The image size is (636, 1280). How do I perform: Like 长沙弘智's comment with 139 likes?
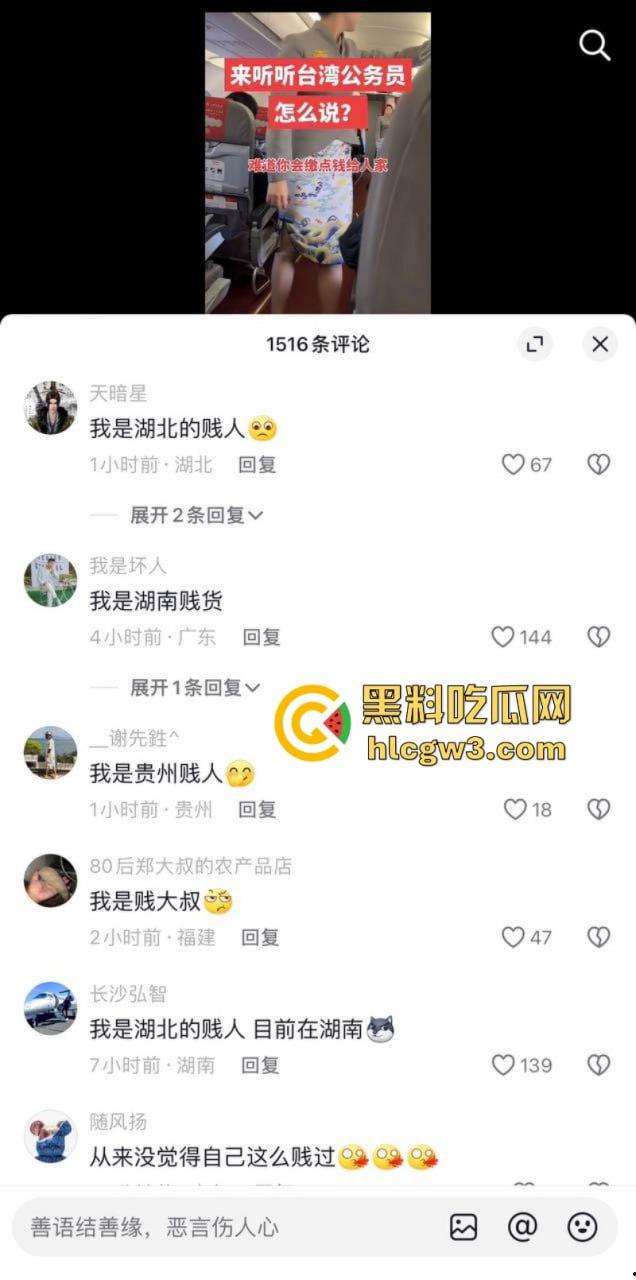(503, 1065)
